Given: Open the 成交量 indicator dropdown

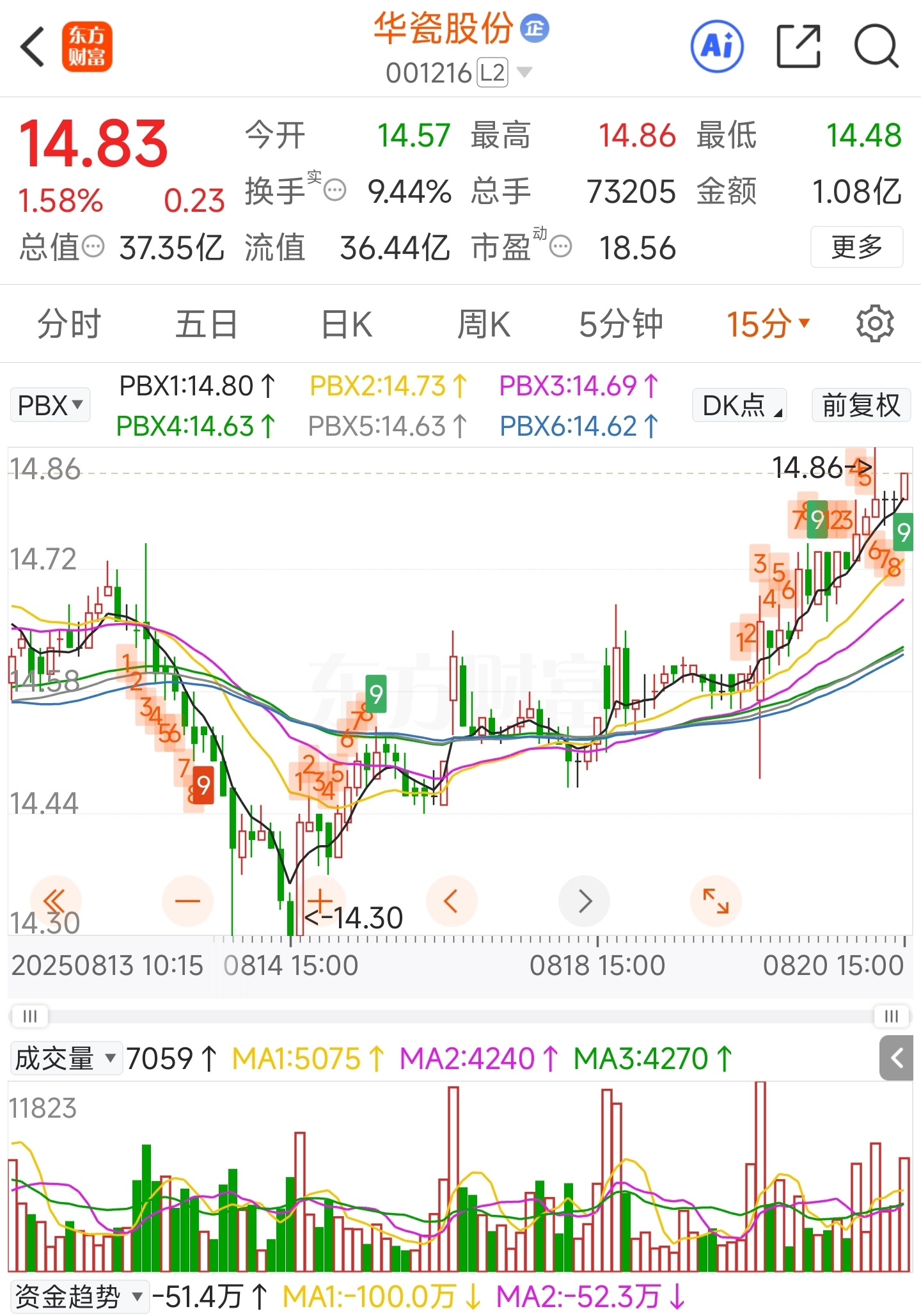Looking at the screenshot, I should [x=65, y=1059].
